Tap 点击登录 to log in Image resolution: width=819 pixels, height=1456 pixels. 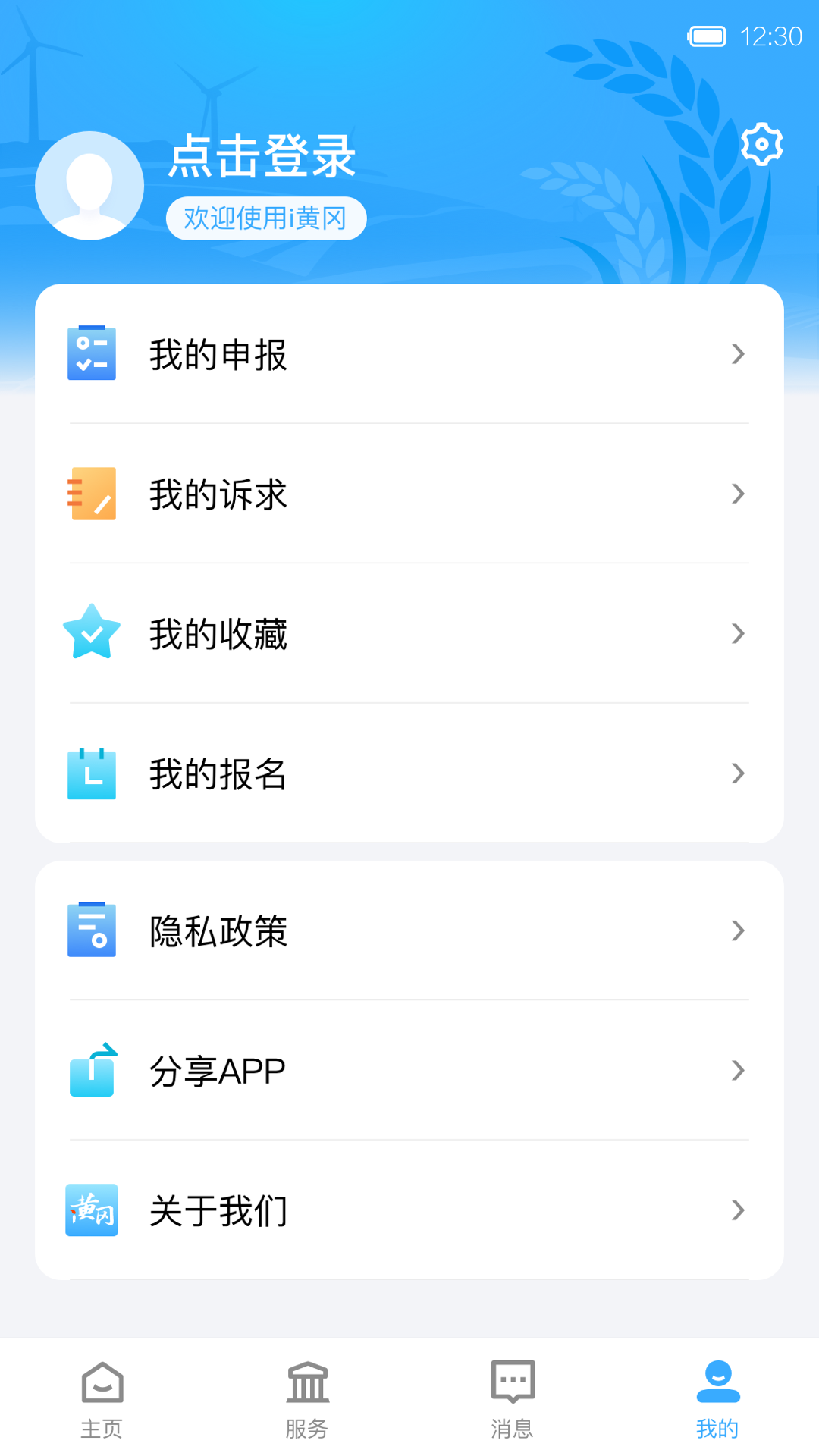click(x=262, y=156)
